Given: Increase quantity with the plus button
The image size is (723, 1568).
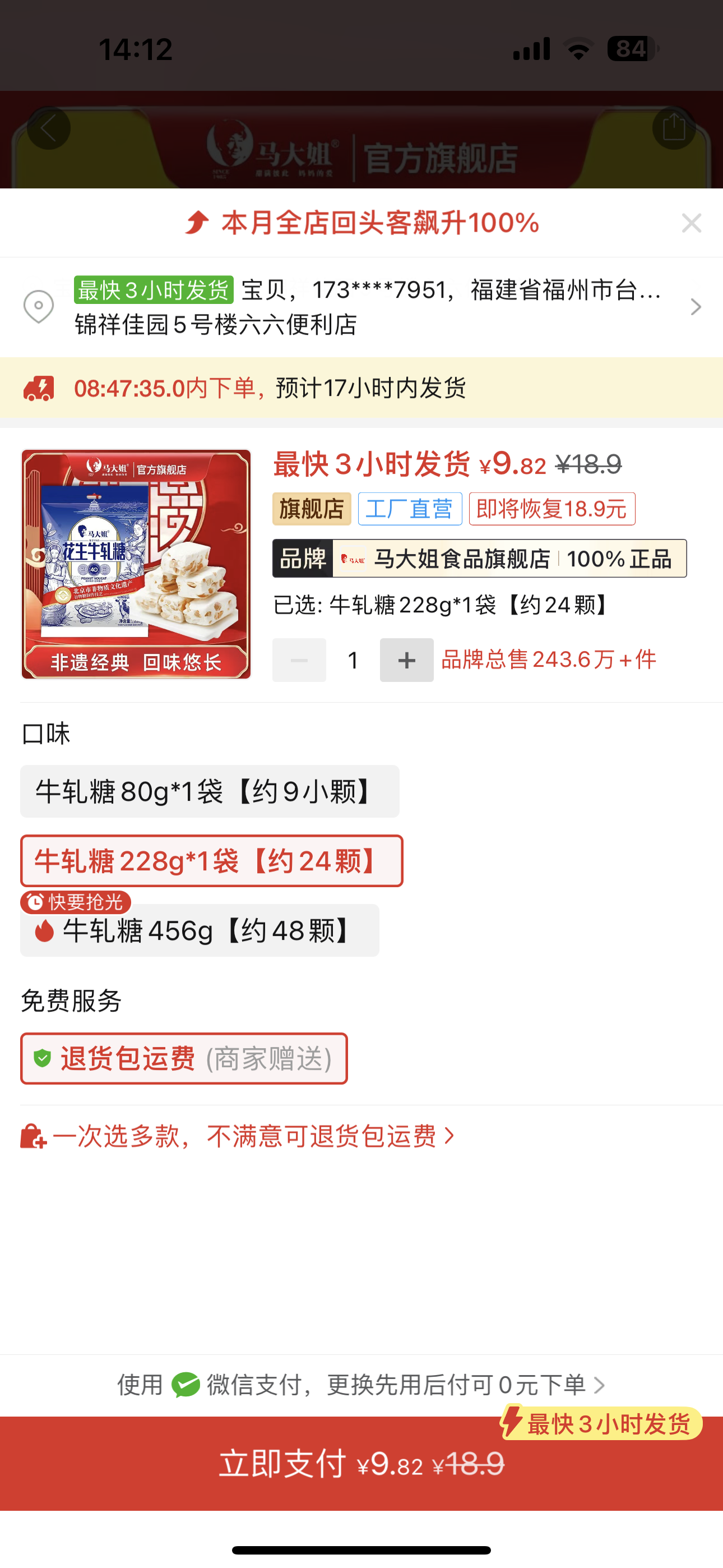Looking at the screenshot, I should click(x=406, y=660).
